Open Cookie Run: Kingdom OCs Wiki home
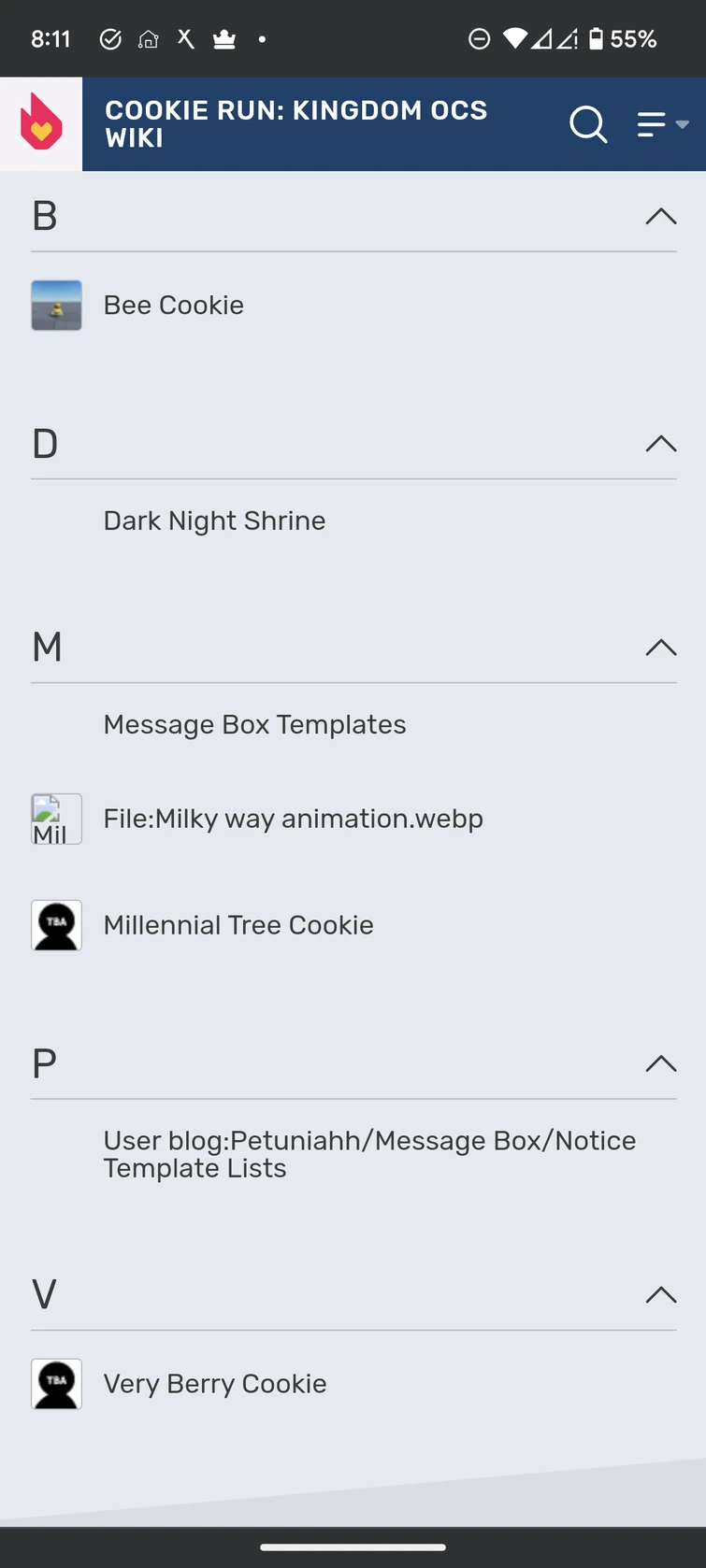The width and height of the screenshot is (706, 1568). [295, 123]
